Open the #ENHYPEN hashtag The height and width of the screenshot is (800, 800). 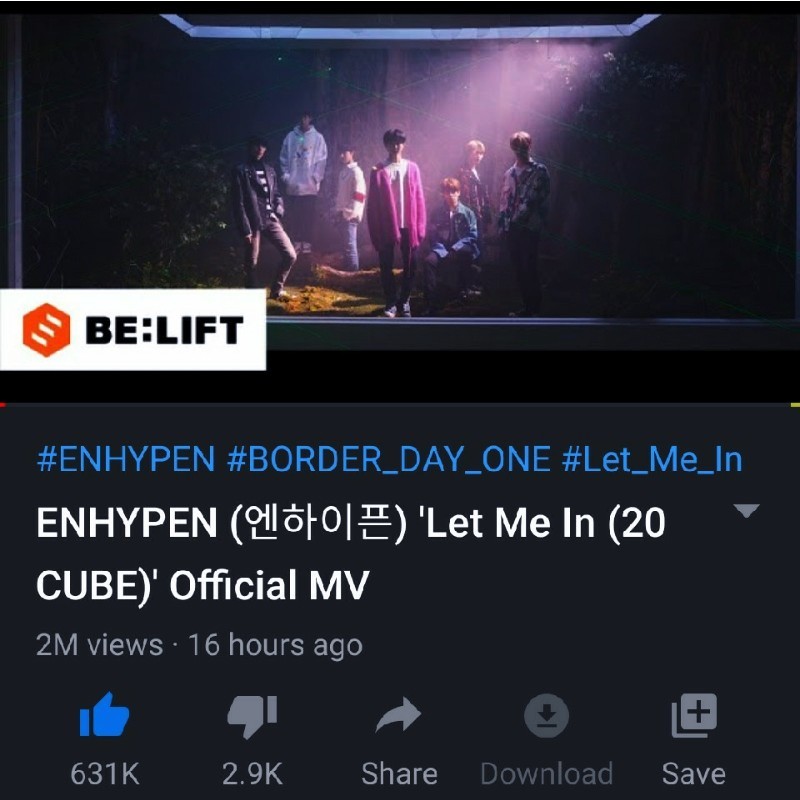126,460
